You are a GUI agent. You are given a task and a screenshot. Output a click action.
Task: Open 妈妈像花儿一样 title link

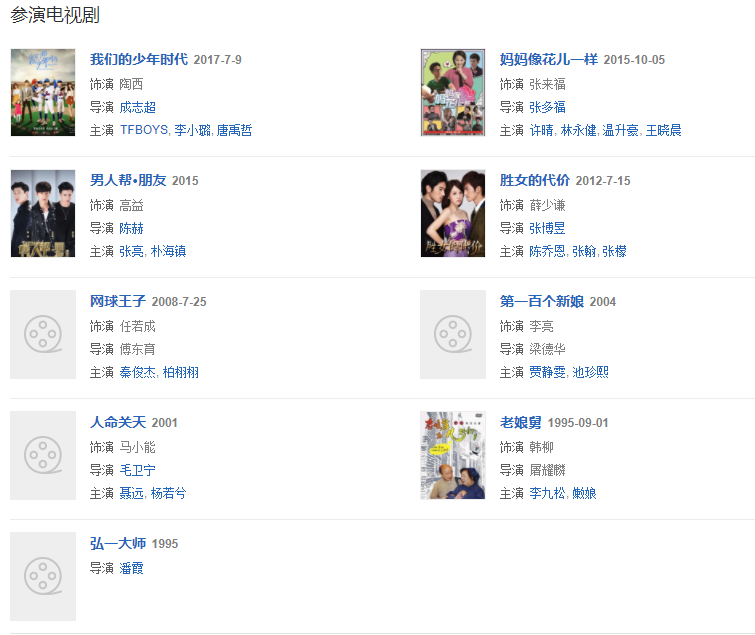coord(548,60)
